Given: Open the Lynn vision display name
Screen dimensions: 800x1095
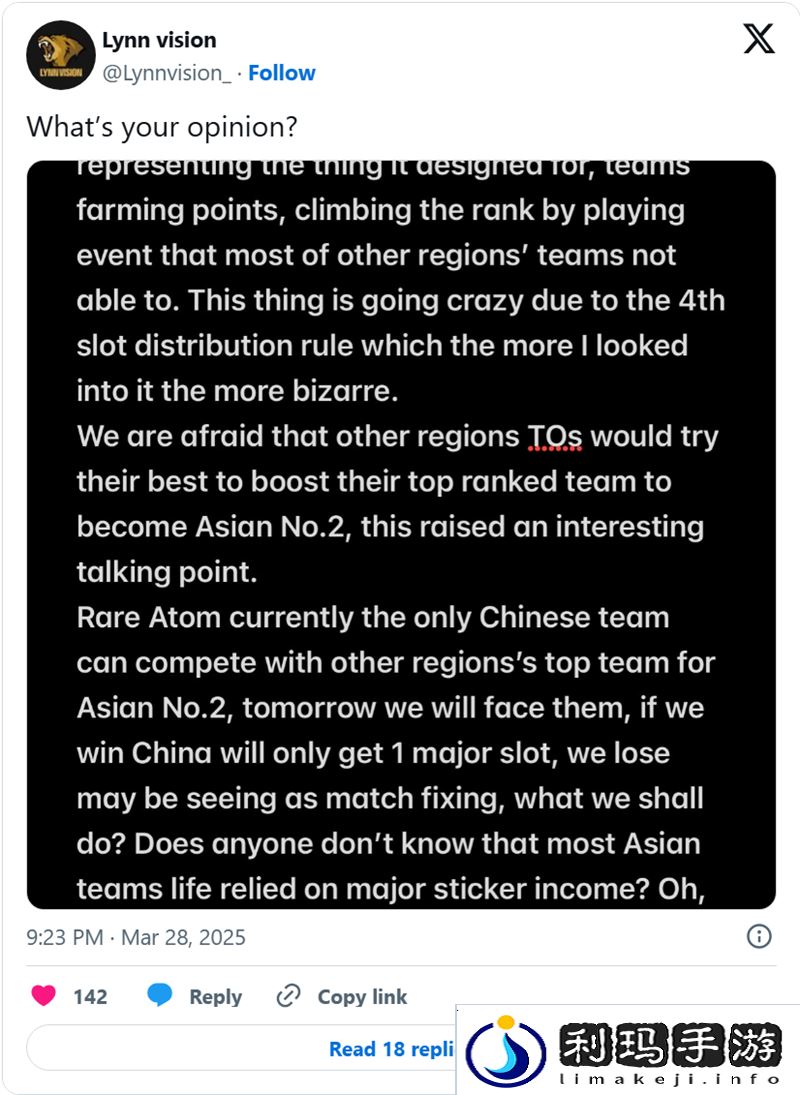Looking at the screenshot, I should point(159,40).
